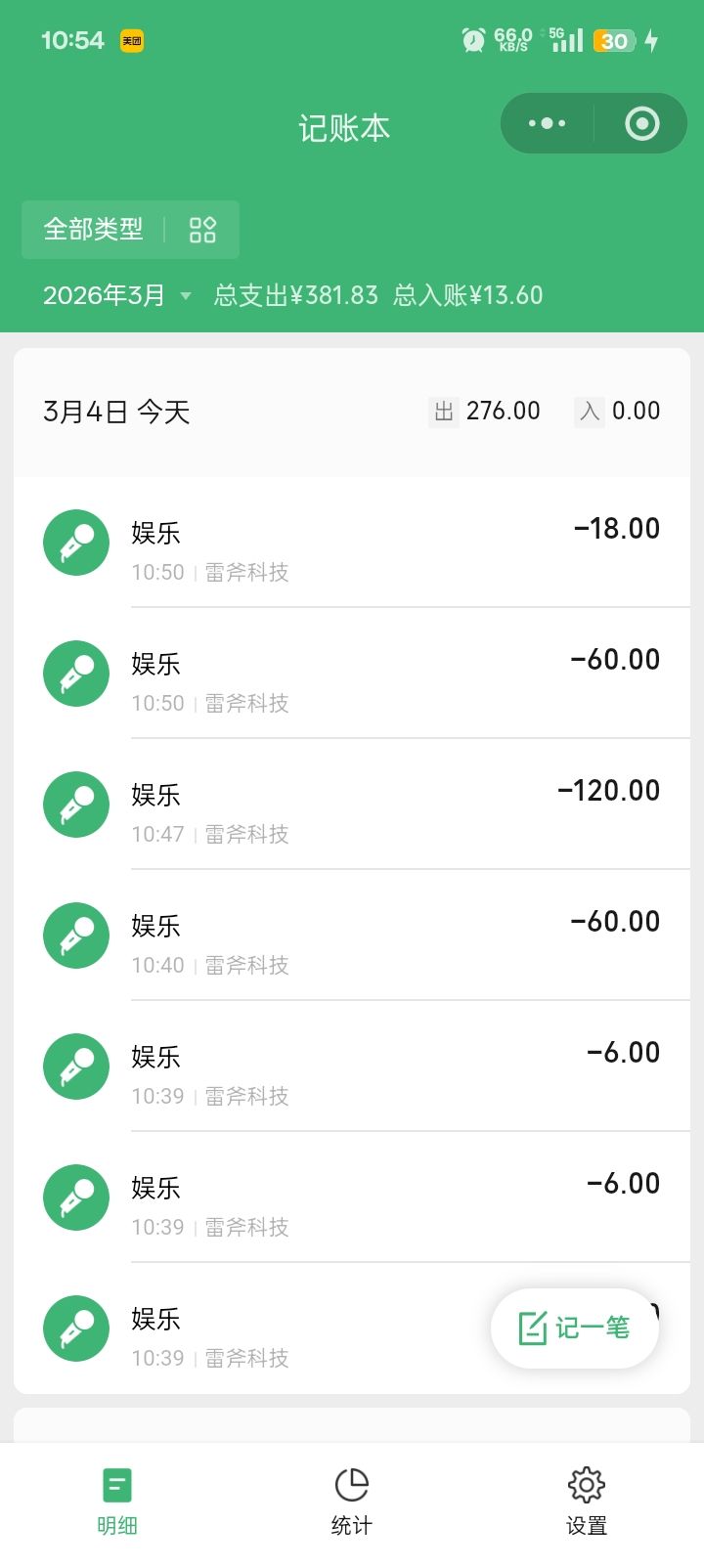This screenshot has height=1568, width=704.
Task: Open the -60.00 娱乐 entry from 10:50
Action: coord(352,675)
